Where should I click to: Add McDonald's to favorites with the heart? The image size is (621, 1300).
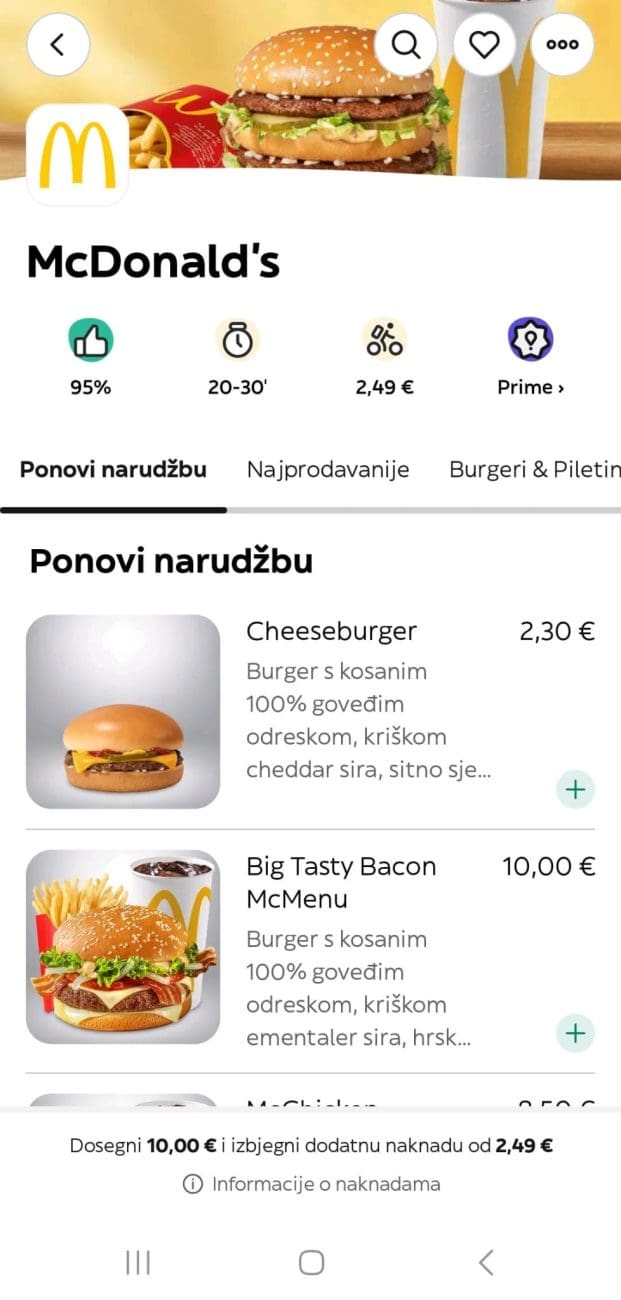click(484, 45)
